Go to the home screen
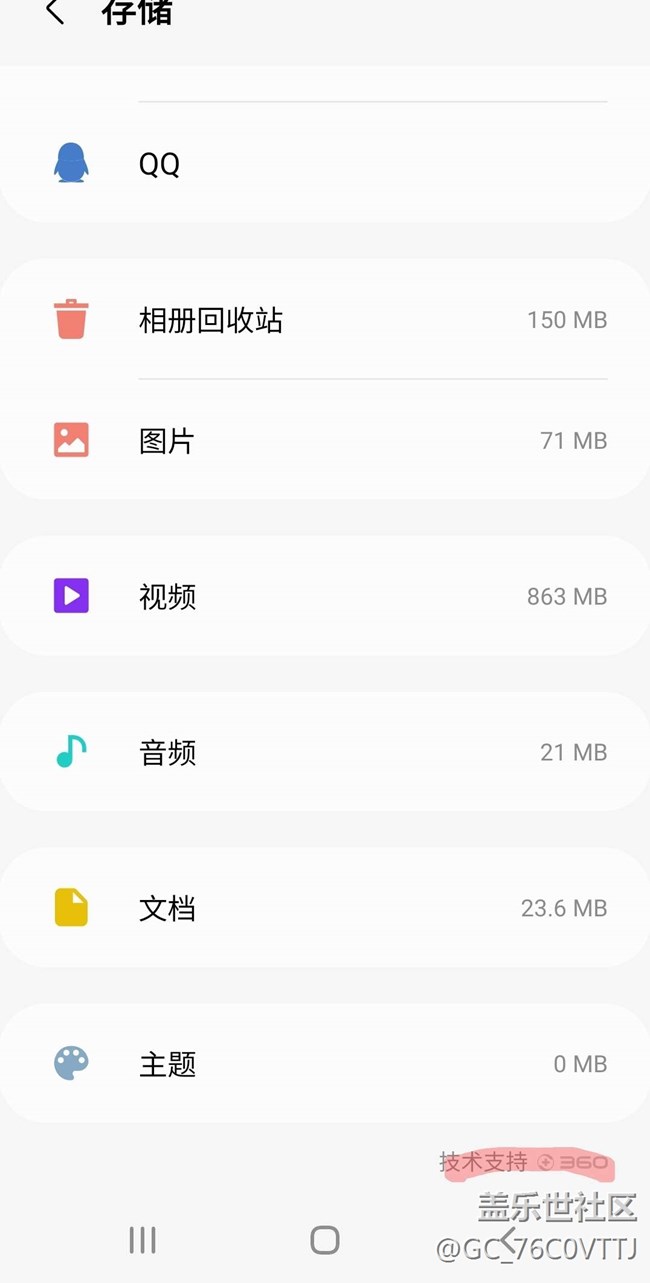Image resolution: width=650 pixels, height=1283 pixels. click(325, 1240)
